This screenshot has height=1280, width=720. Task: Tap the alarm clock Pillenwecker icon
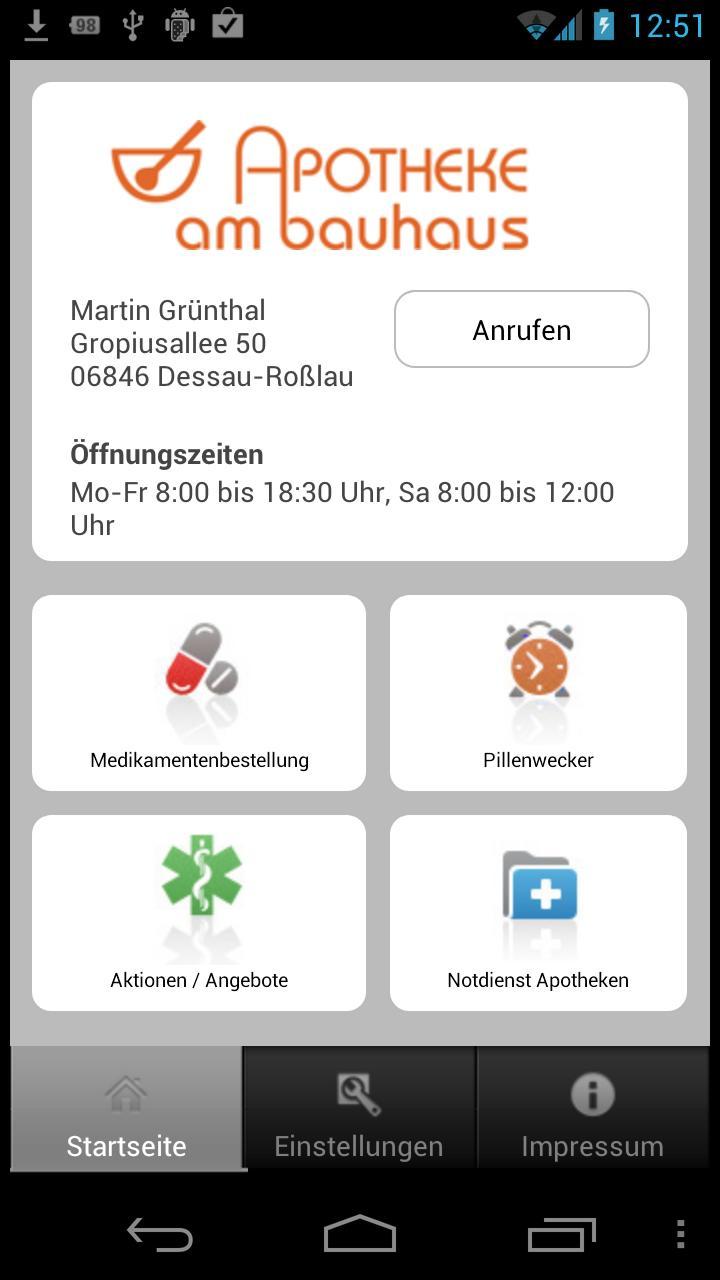(538, 665)
